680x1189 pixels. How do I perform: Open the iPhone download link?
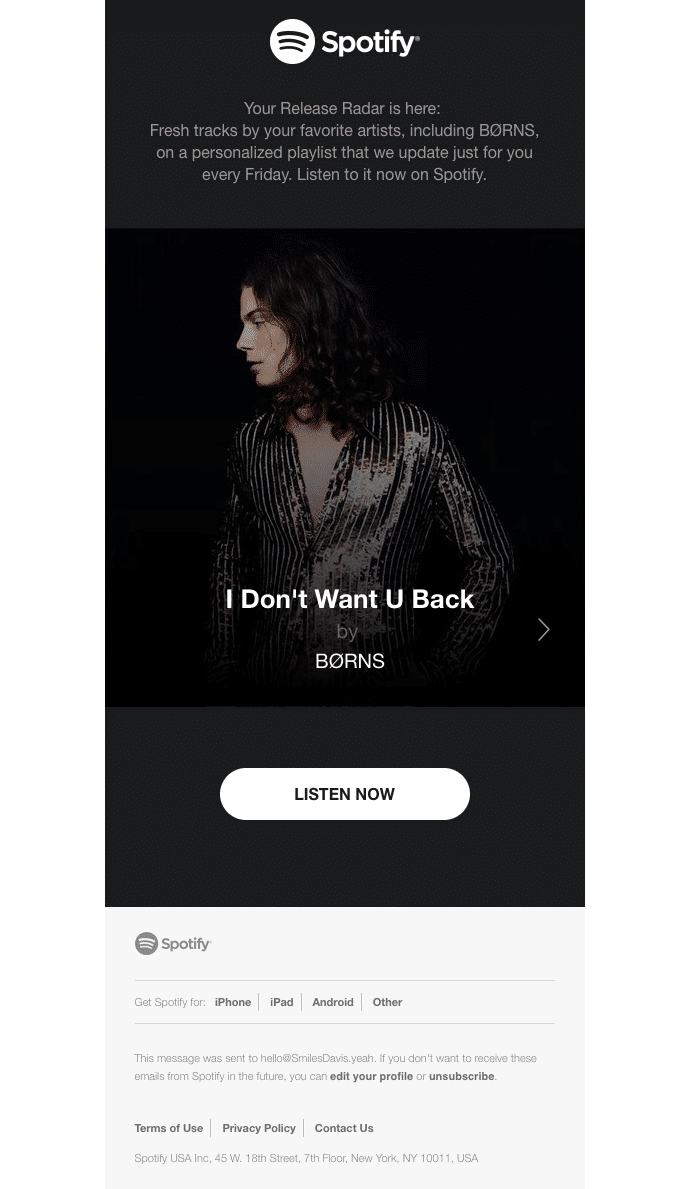point(233,1002)
